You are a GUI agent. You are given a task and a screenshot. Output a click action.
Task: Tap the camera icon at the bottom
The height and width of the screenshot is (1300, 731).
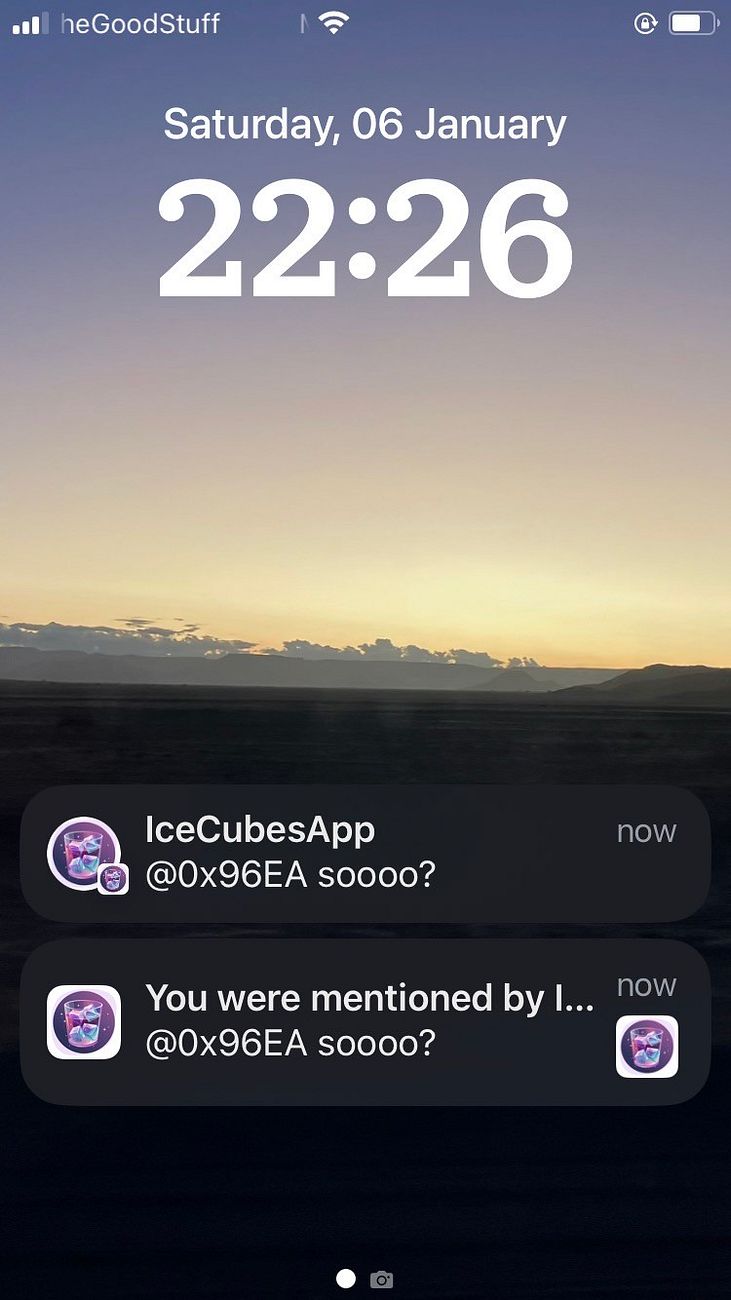(x=381, y=1279)
